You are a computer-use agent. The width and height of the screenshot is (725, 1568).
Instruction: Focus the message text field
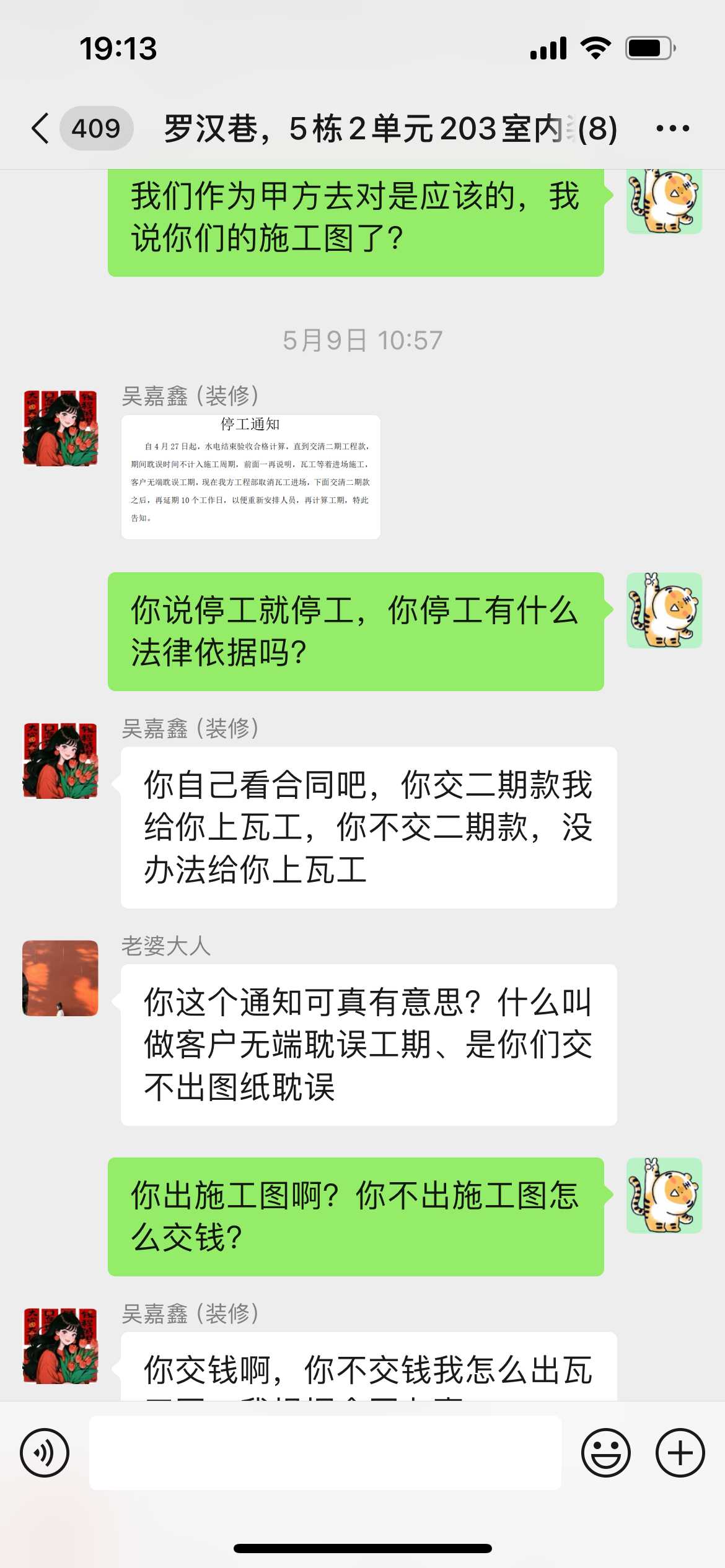click(x=325, y=1452)
